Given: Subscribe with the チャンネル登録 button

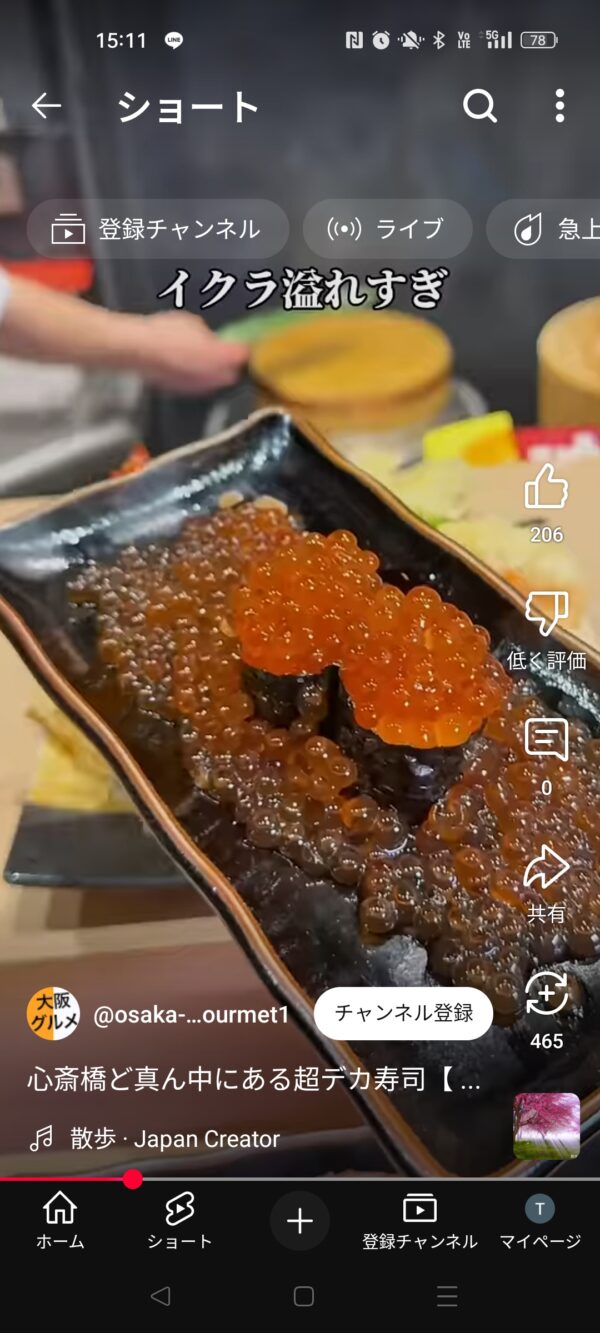Looking at the screenshot, I should click(403, 1014).
